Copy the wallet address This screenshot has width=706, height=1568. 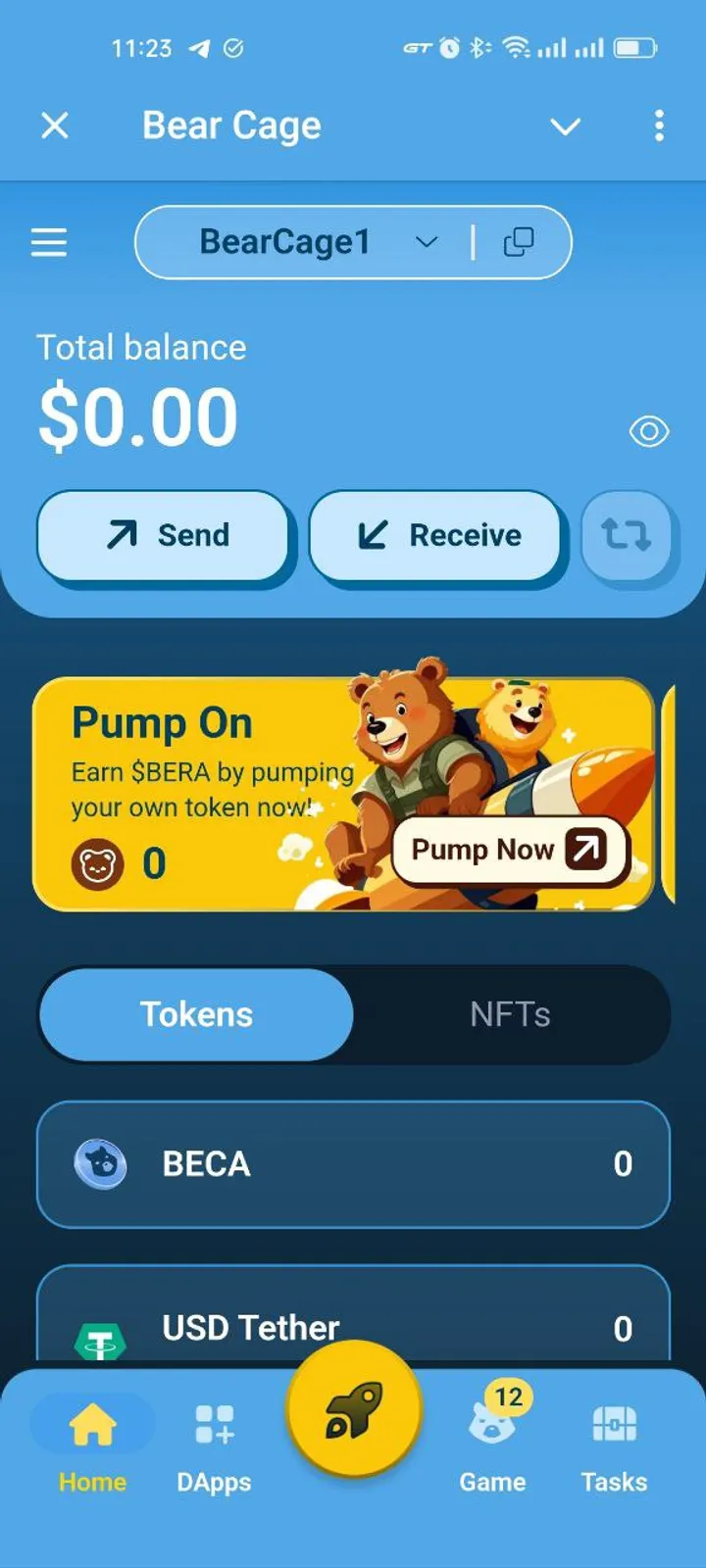pos(520,240)
